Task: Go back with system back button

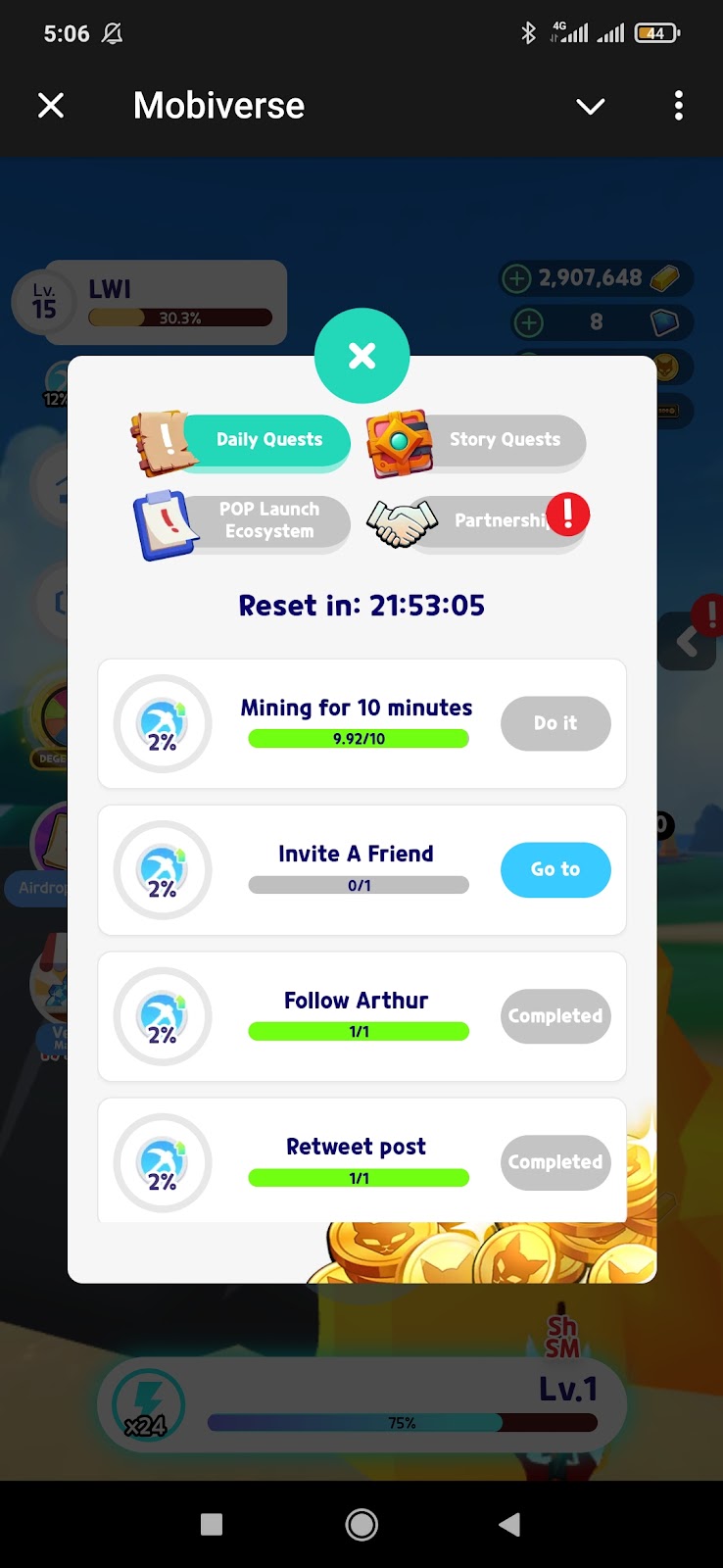Action: (x=509, y=1524)
